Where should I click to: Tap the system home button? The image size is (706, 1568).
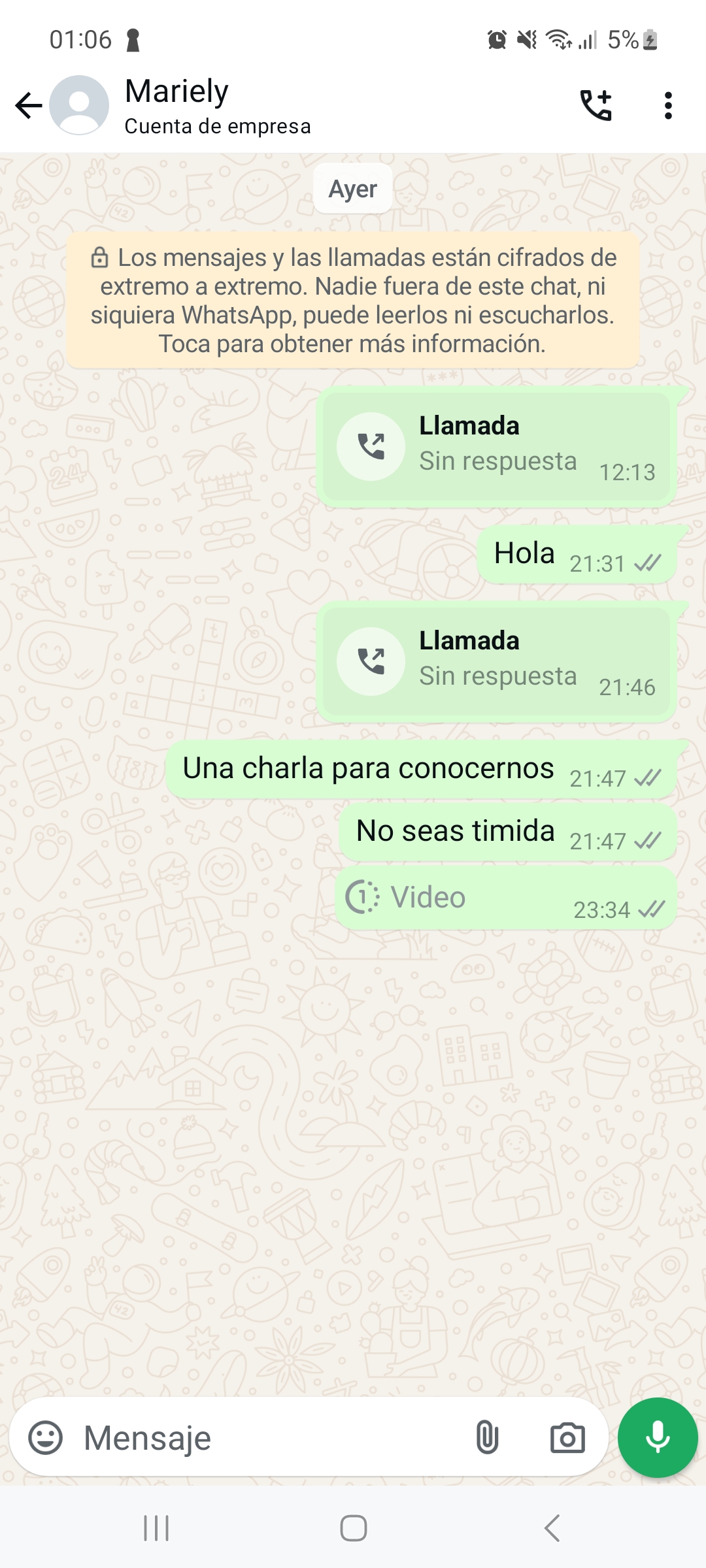(353, 1528)
